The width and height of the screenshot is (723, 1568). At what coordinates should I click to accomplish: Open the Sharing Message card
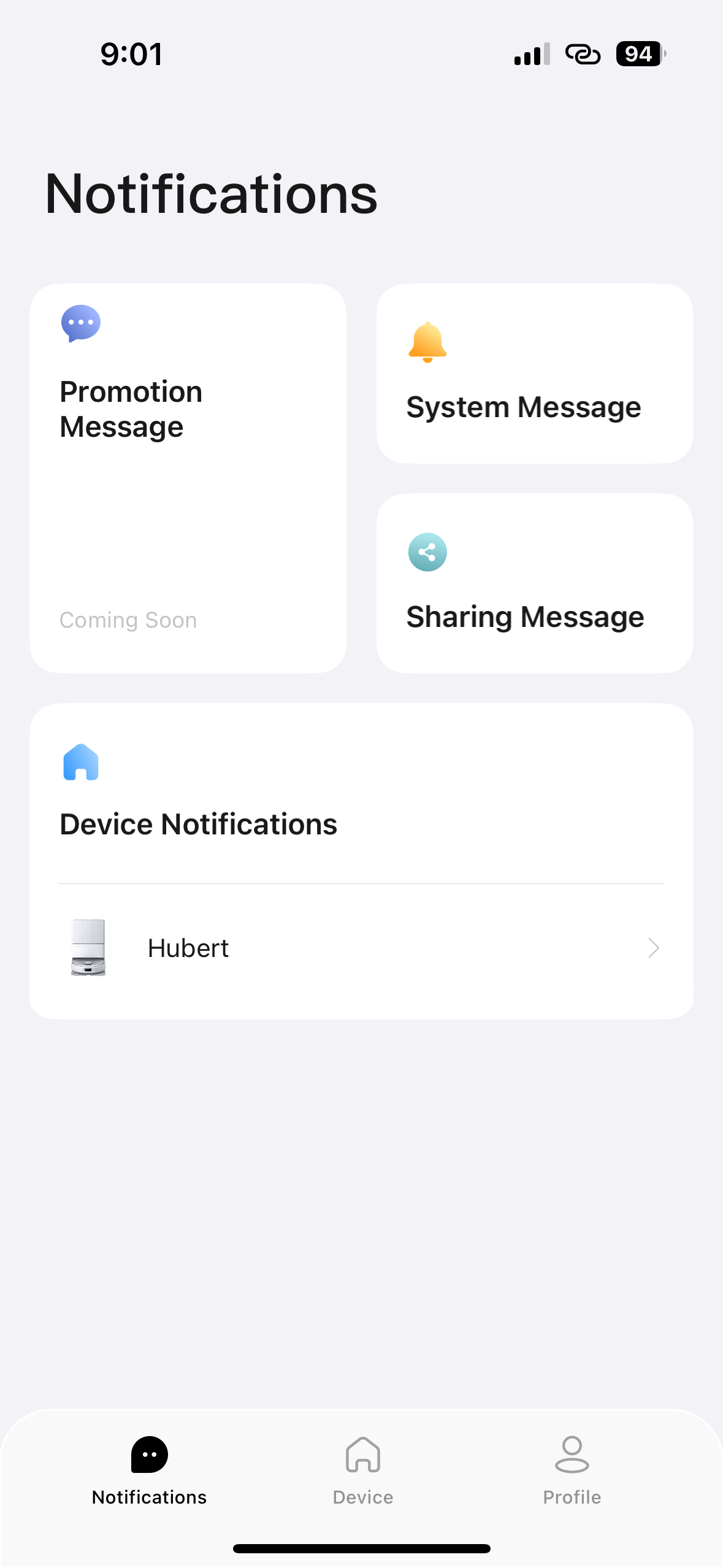pos(534,583)
